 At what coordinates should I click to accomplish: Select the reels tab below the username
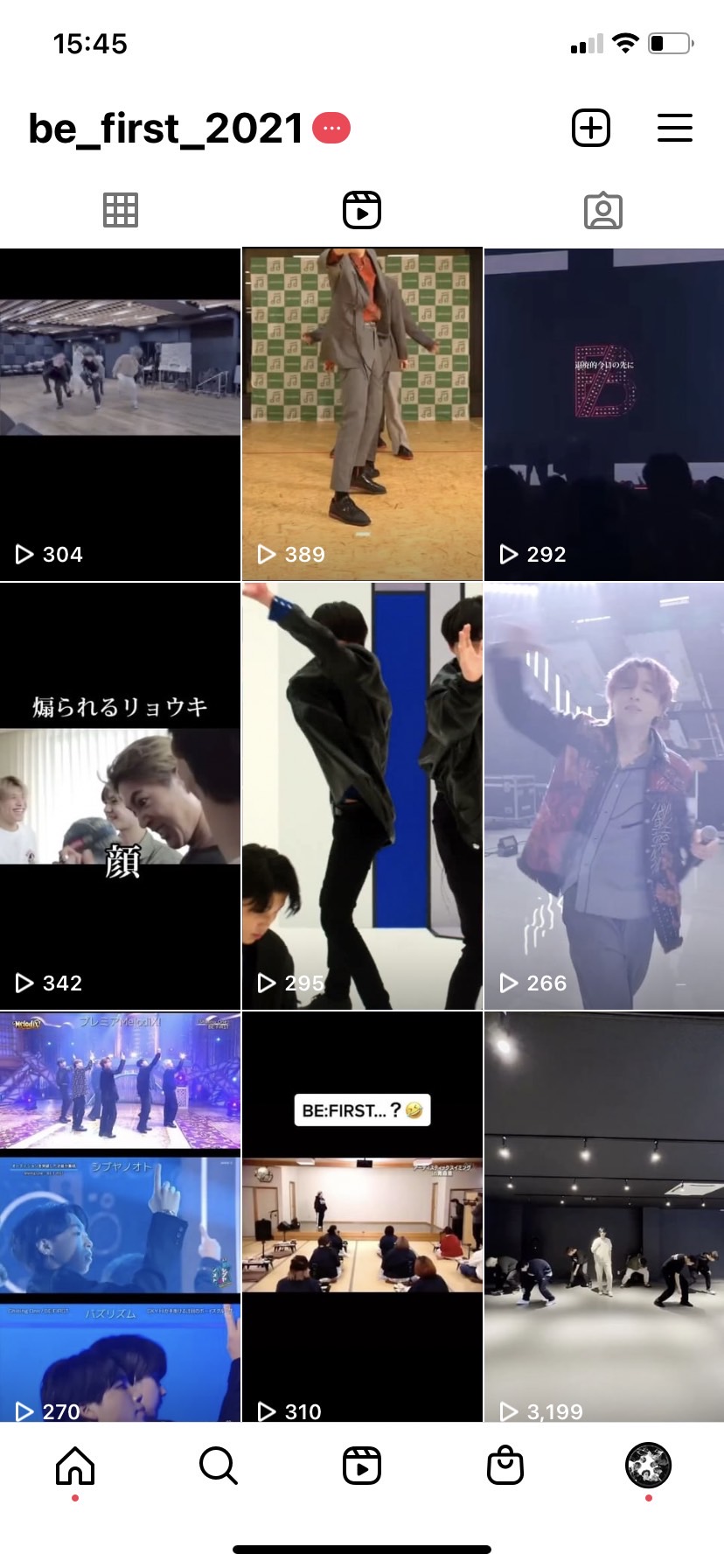[362, 211]
